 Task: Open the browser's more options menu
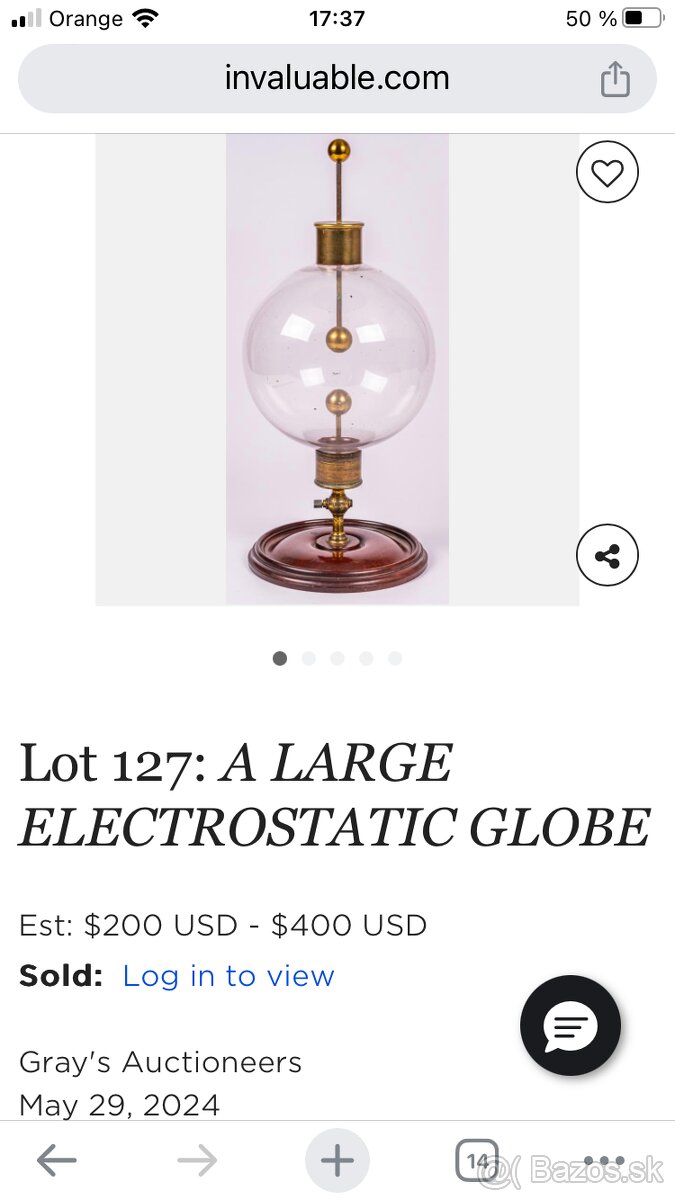pyautogui.click(x=604, y=1161)
